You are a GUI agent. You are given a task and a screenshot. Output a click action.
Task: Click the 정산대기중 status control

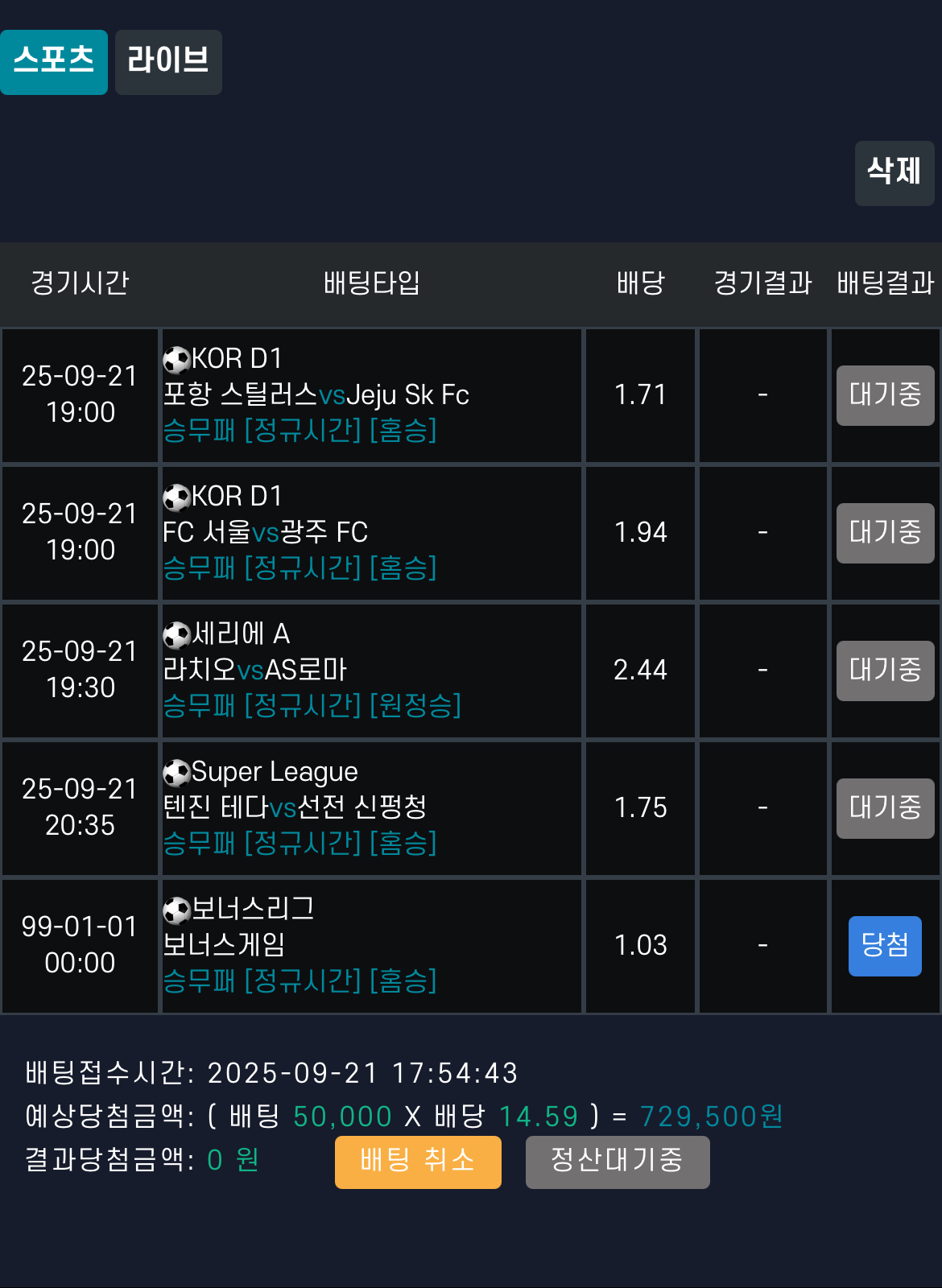618,1162
